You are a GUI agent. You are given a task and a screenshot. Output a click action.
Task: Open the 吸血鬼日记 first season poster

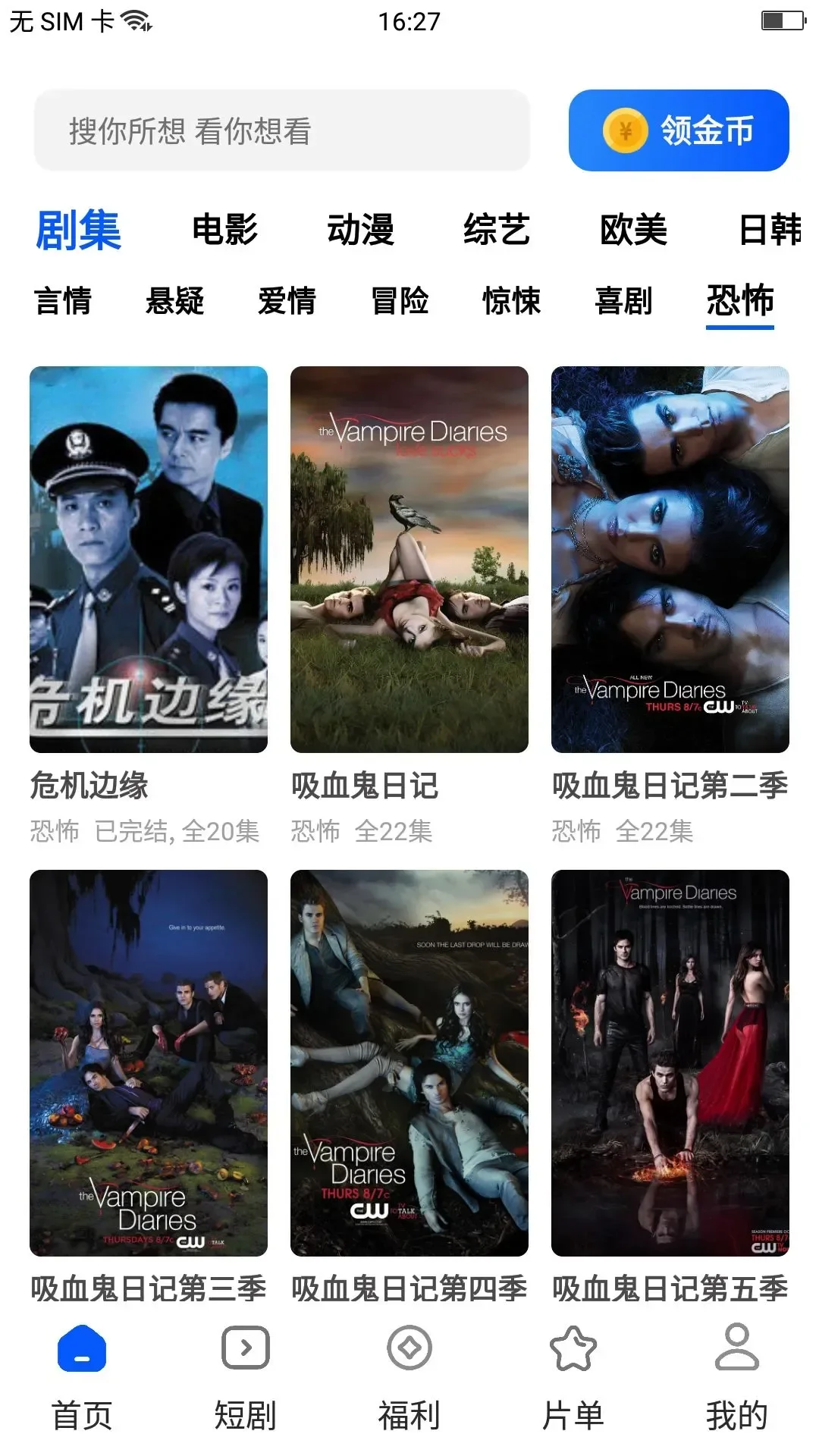[409, 559]
